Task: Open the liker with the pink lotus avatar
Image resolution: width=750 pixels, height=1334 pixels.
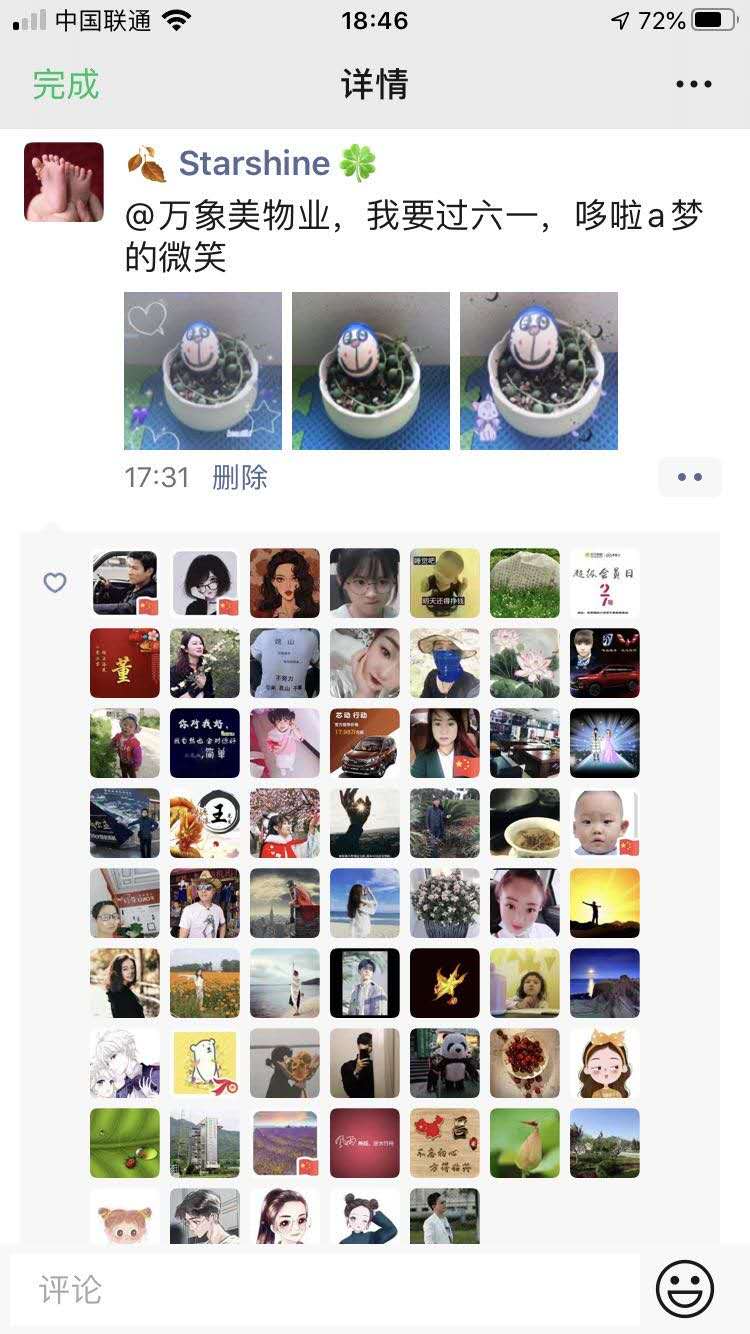Action: [525, 663]
